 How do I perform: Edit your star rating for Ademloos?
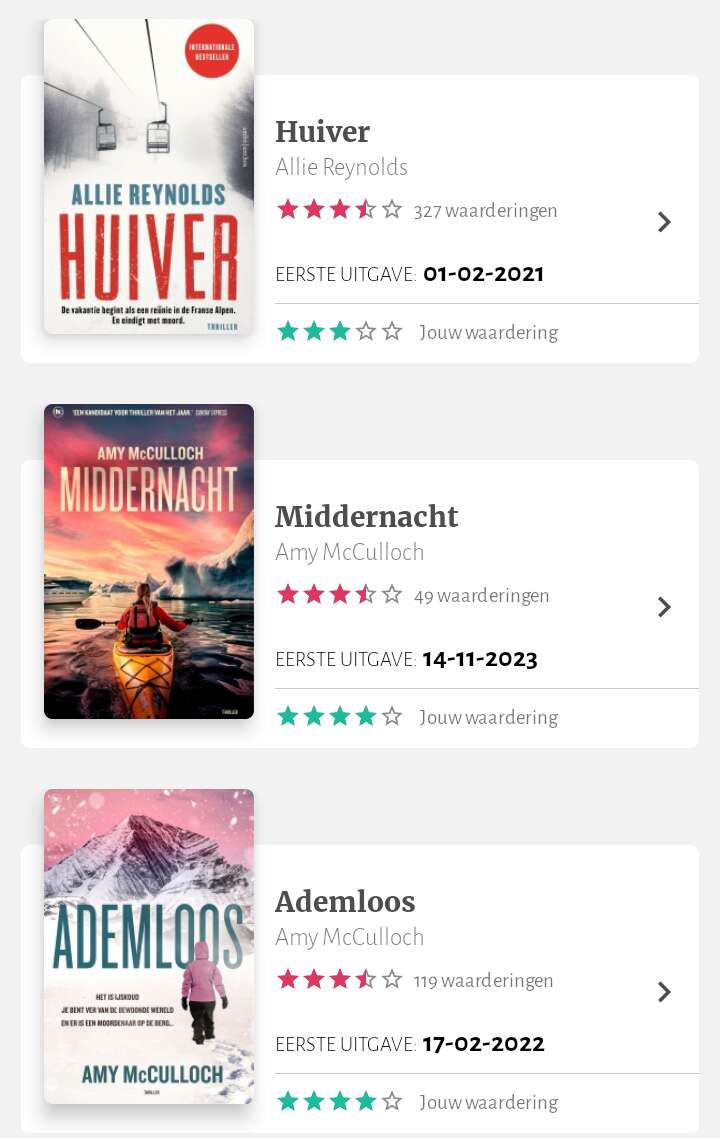pyautogui.click(x=339, y=1102)
